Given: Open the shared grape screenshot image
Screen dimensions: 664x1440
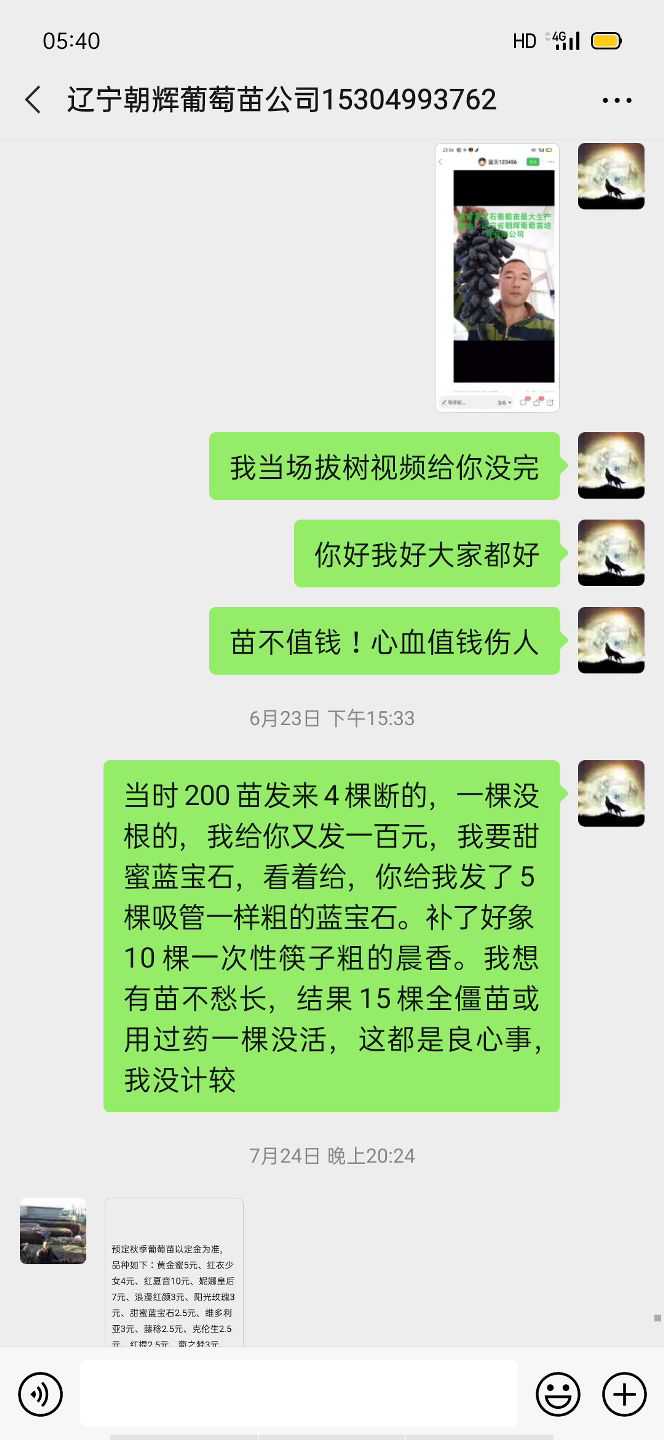Looking at the screenshot, I should pyautogui.click(x=497, y=277).
